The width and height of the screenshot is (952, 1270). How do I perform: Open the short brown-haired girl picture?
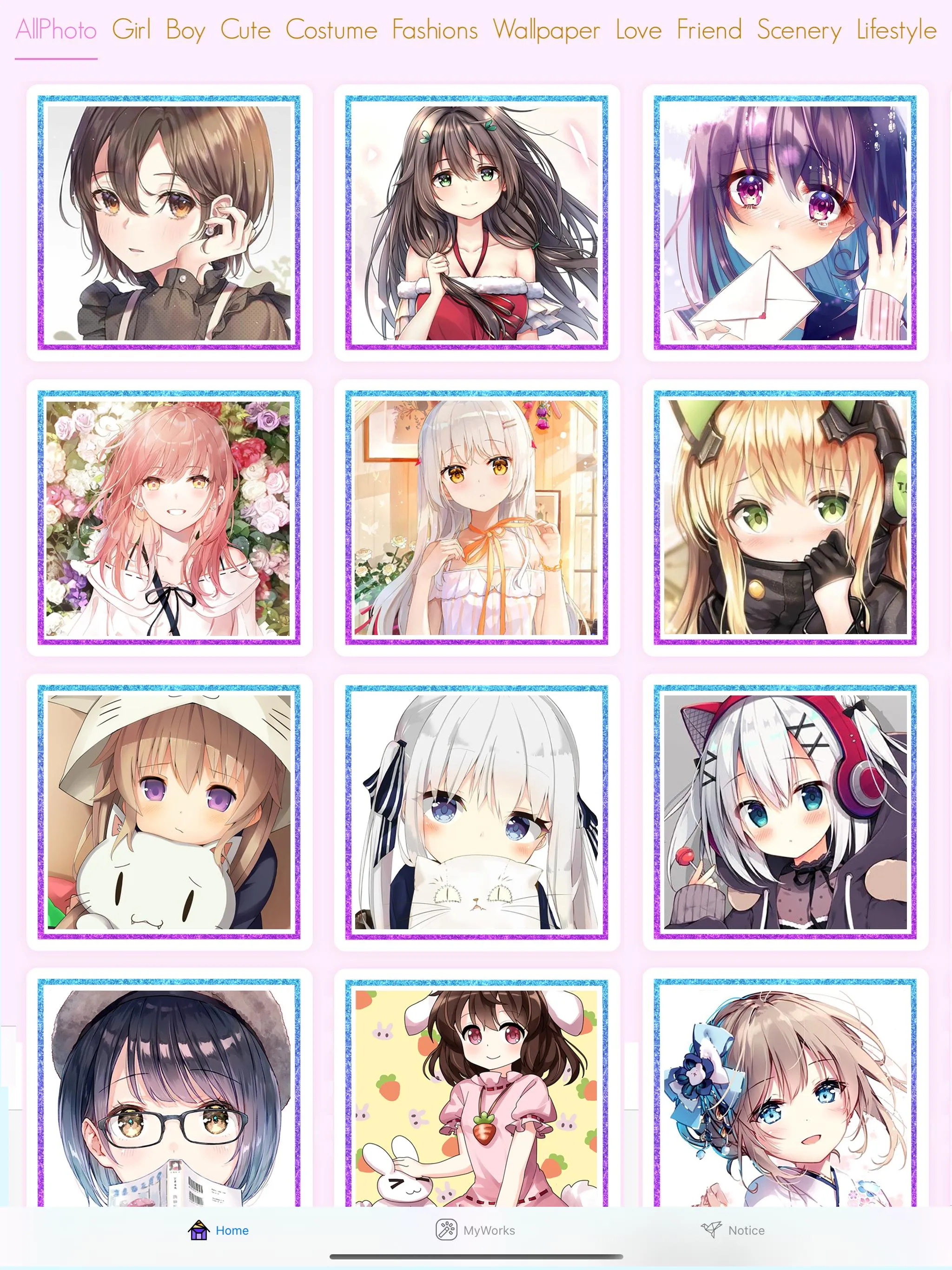pos(169,223)
